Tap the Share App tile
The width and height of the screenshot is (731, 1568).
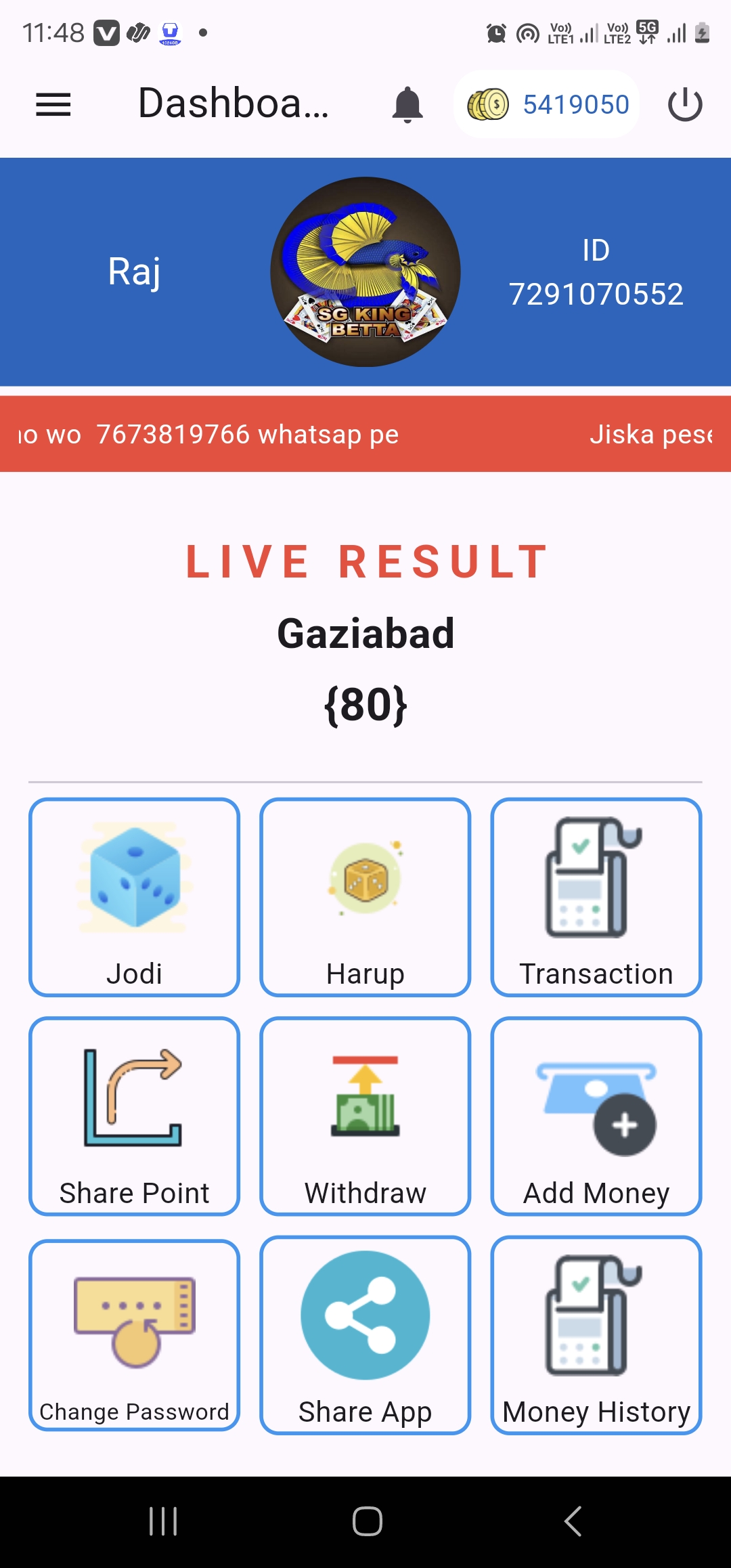365,1335
